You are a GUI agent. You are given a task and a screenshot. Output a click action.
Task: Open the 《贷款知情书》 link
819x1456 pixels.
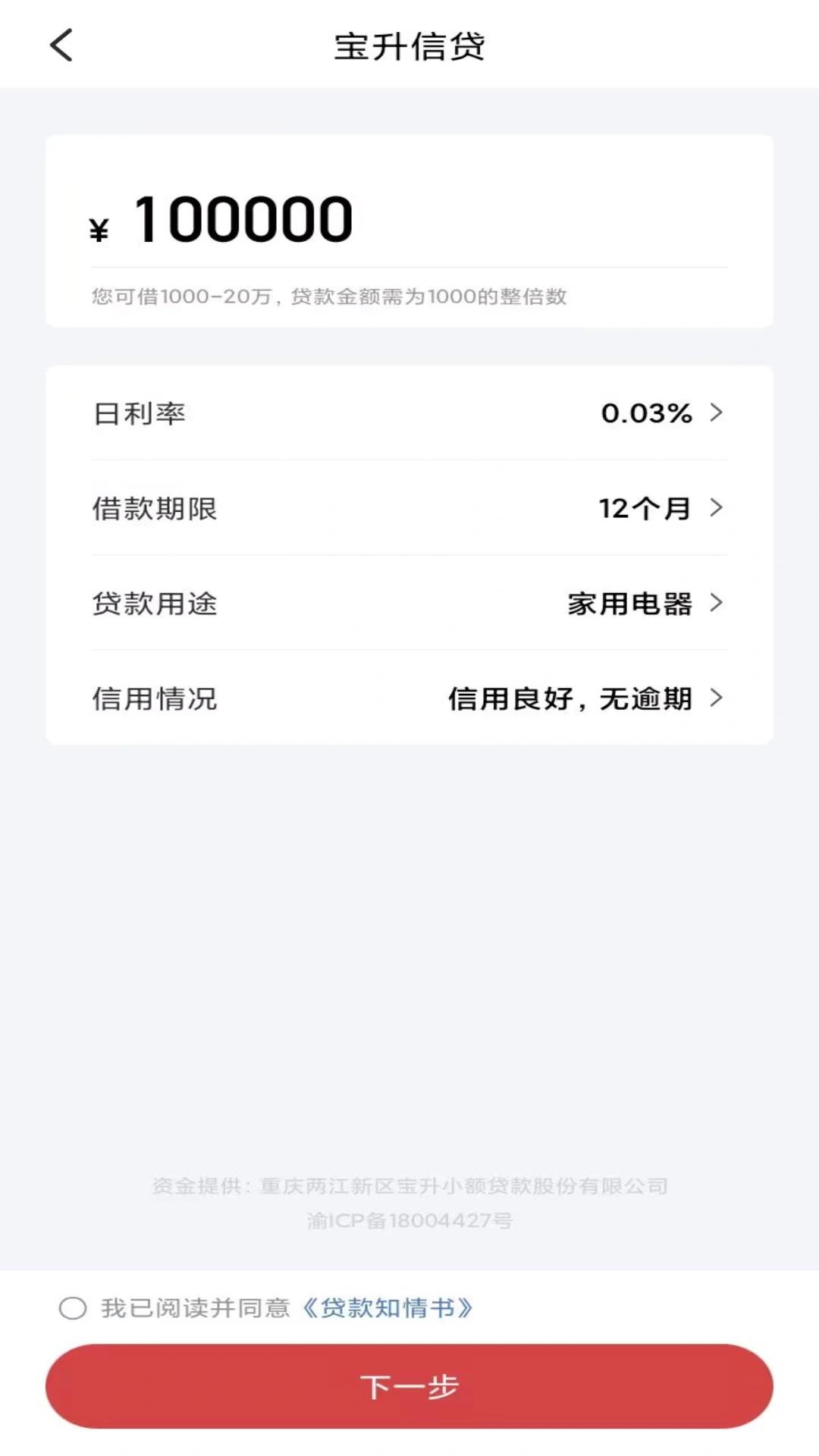[387, 1308]
